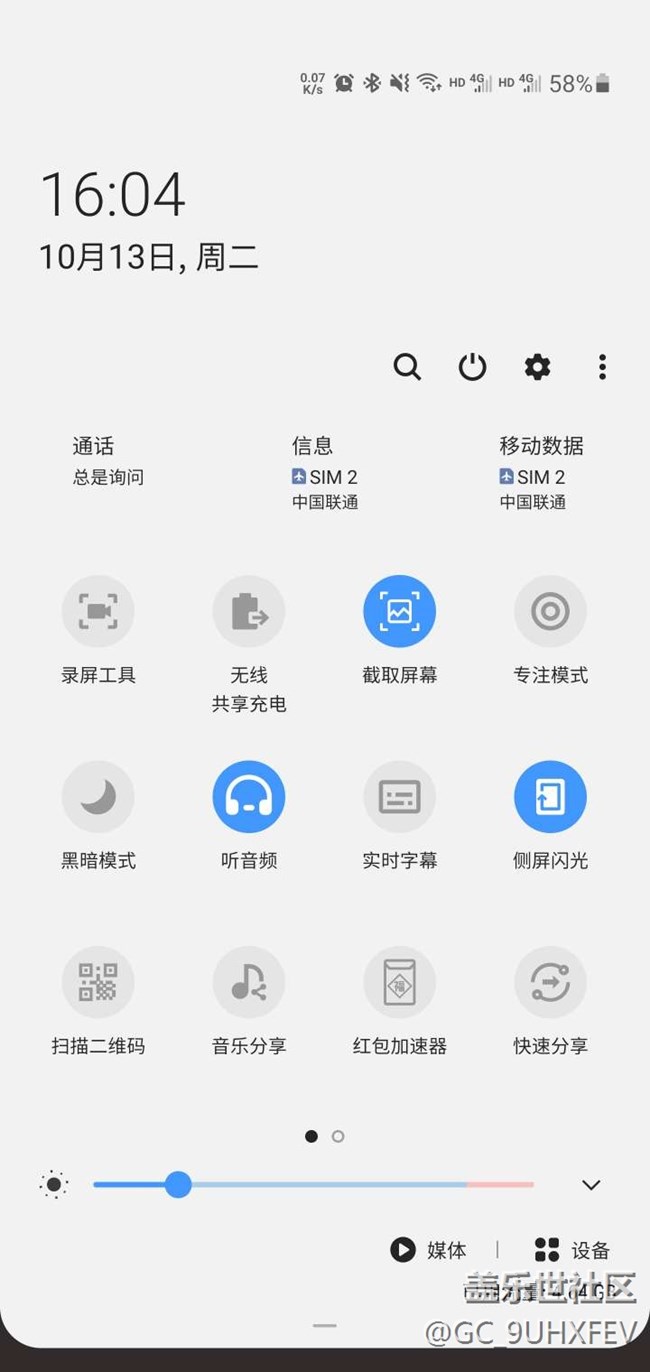Image resolution: width=650 pixels, height=1372 pixels.
Task: Change the 信息 SIM setting
Action: coord(325,473)
